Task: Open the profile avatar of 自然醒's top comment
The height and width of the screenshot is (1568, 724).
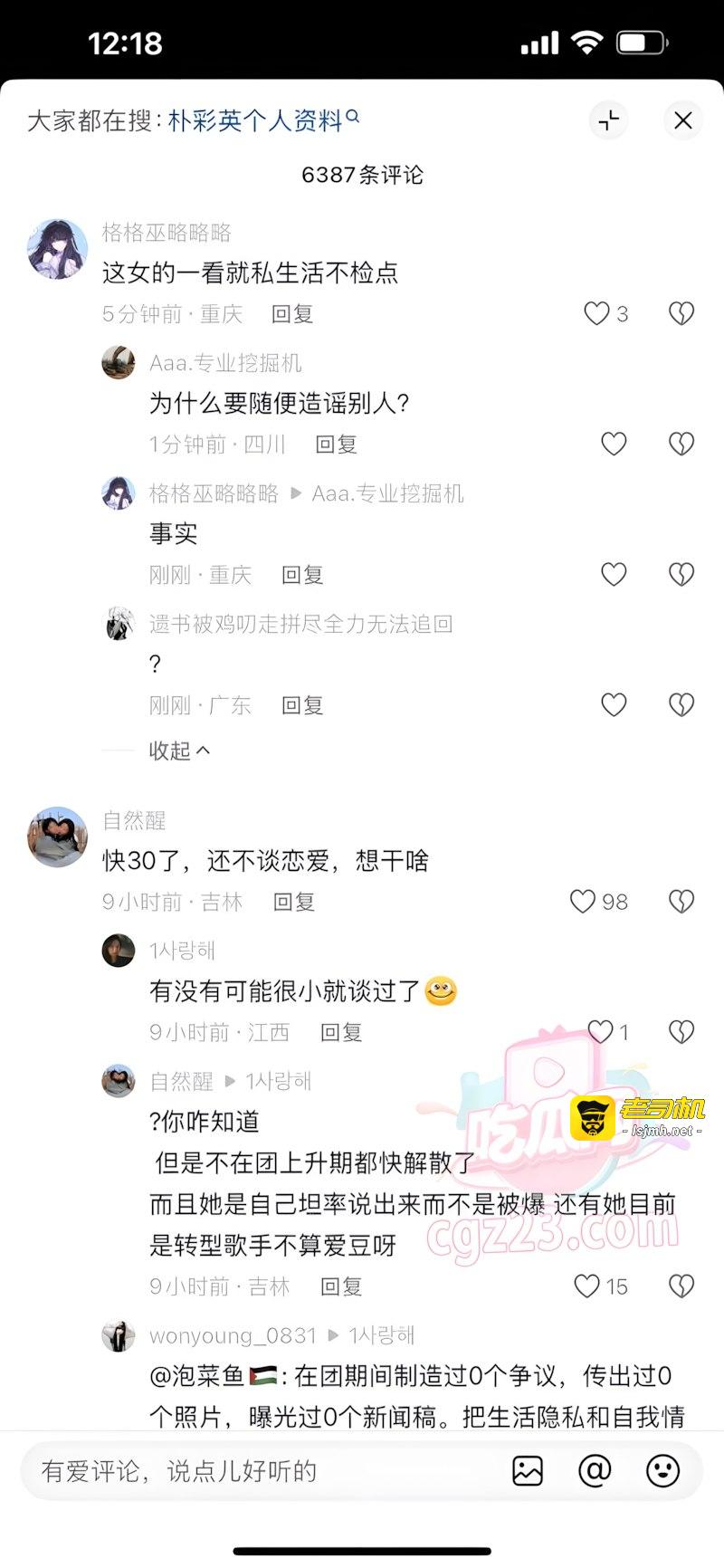Action: 58,837
